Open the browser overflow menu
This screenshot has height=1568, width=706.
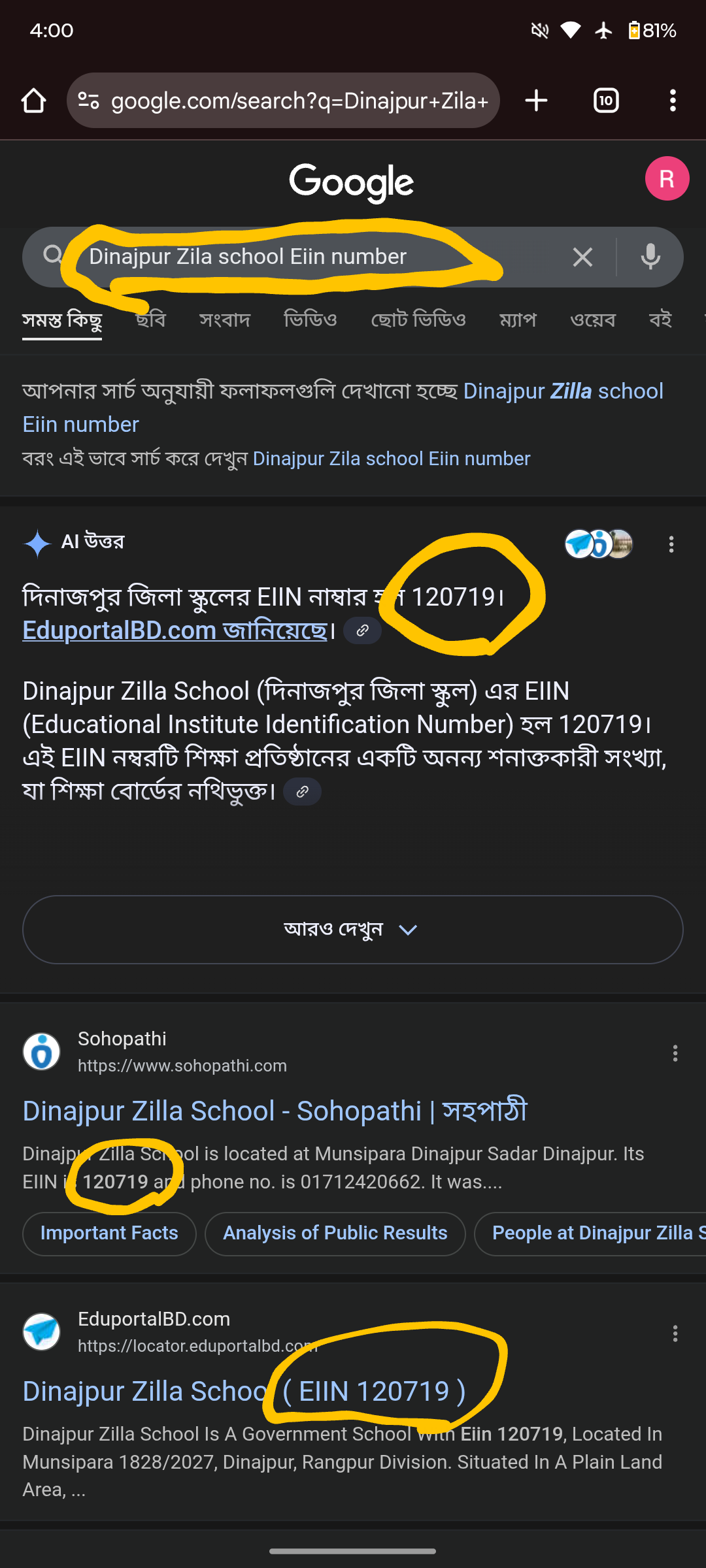673,101
